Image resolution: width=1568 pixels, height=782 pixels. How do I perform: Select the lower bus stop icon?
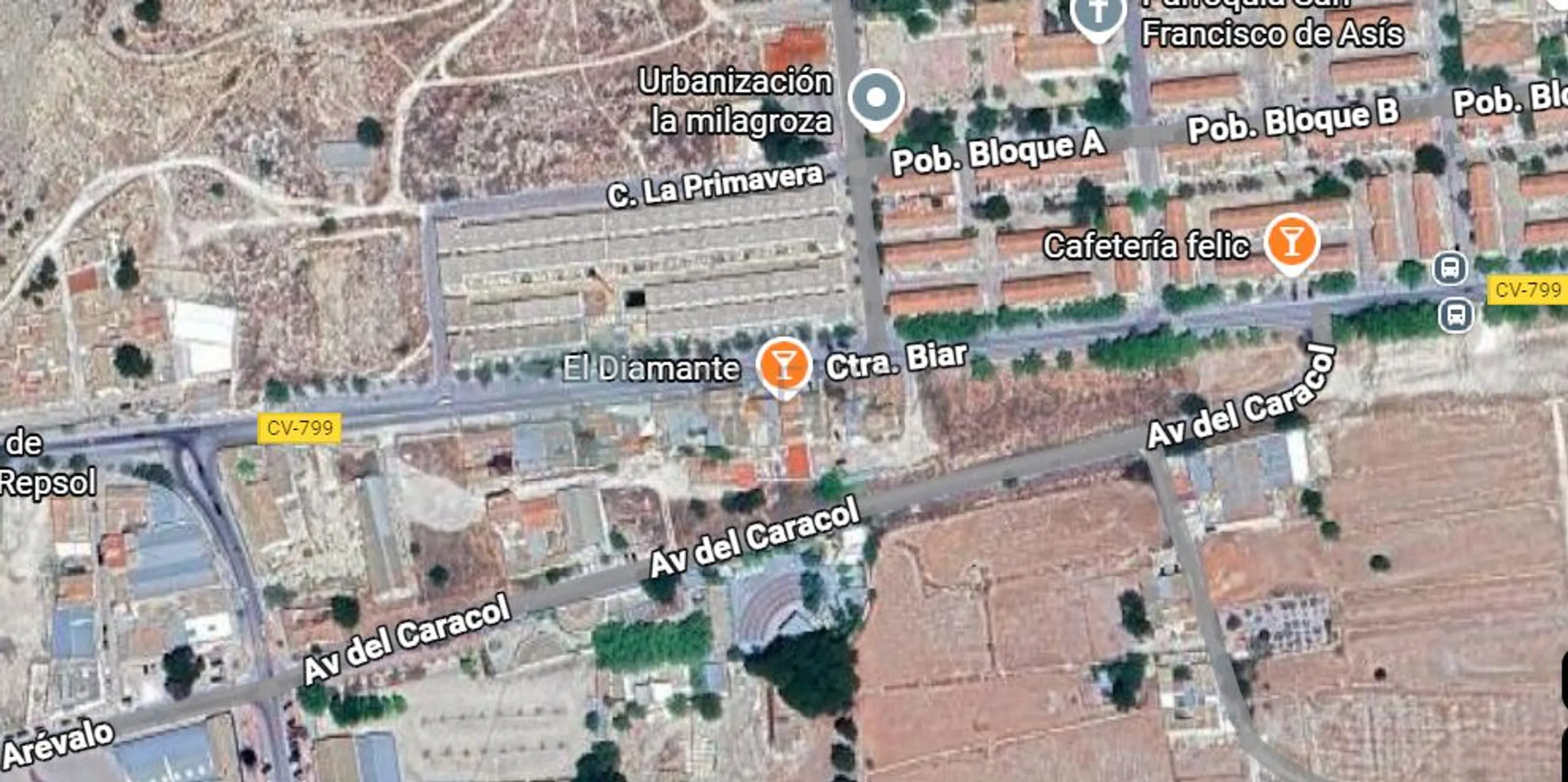[1455, 315]
